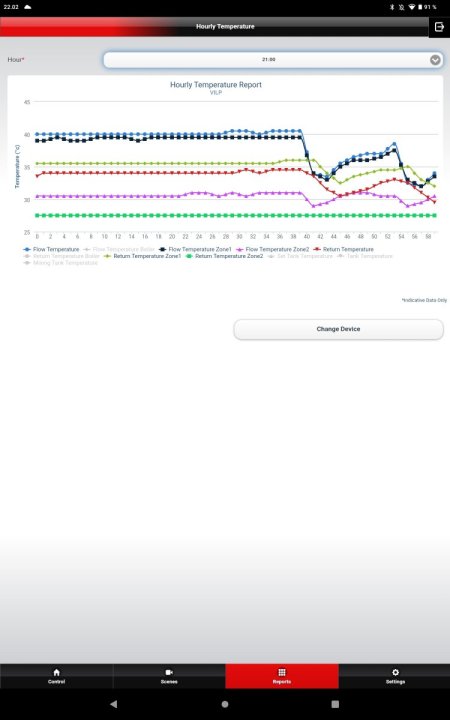
Task: Open the Hour dropdown showing 21:00
Action: click(x=273, y=60)
